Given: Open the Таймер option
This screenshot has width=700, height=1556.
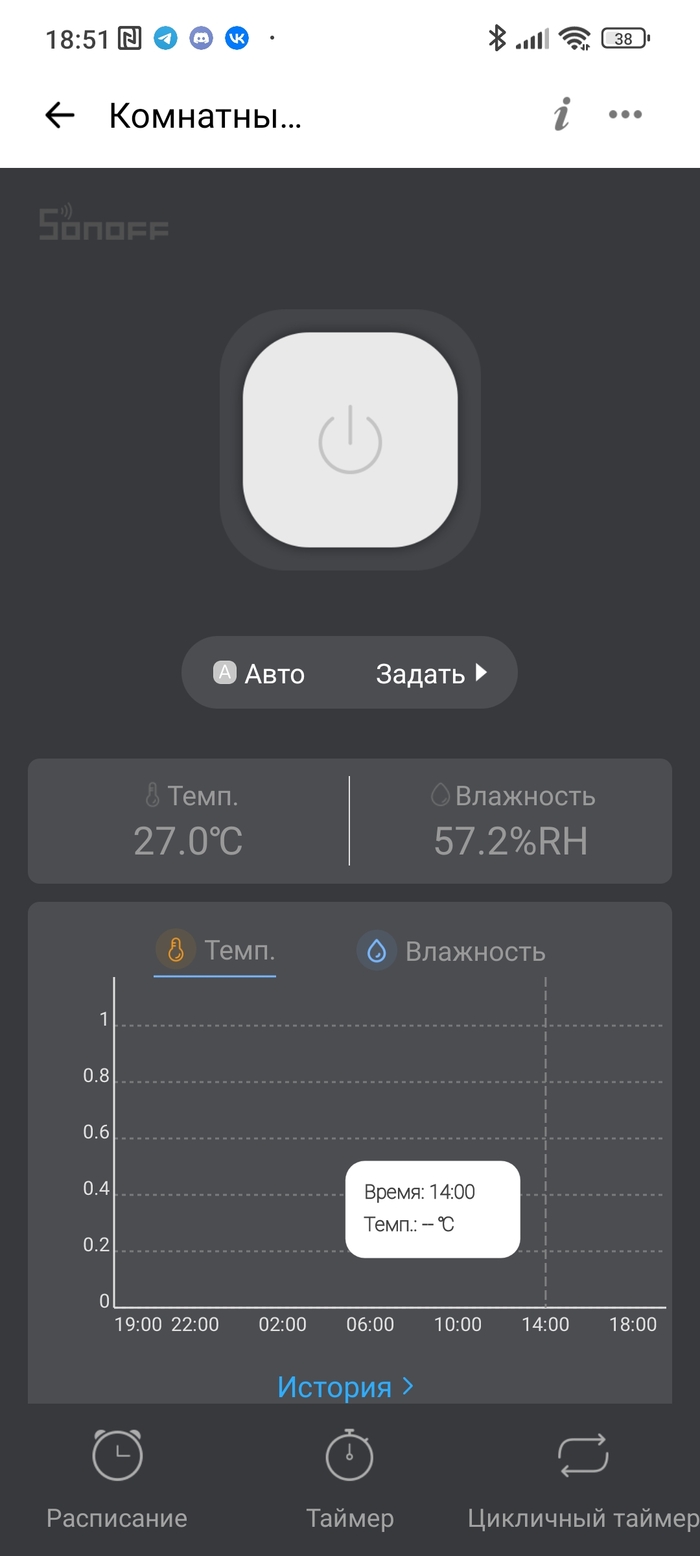Looking at the screenshot, I should 350,1478.
